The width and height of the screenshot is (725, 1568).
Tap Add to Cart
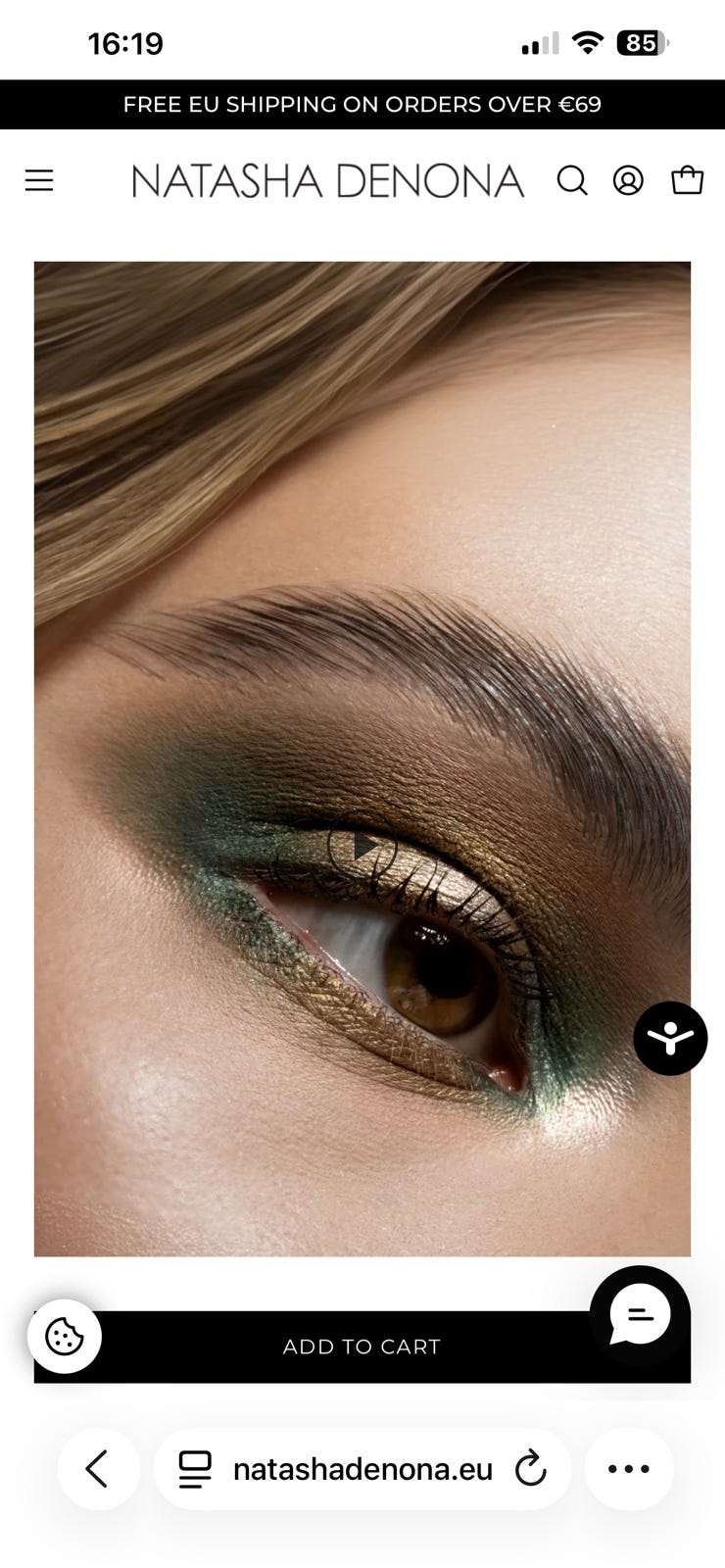[x=362, y=1347]
